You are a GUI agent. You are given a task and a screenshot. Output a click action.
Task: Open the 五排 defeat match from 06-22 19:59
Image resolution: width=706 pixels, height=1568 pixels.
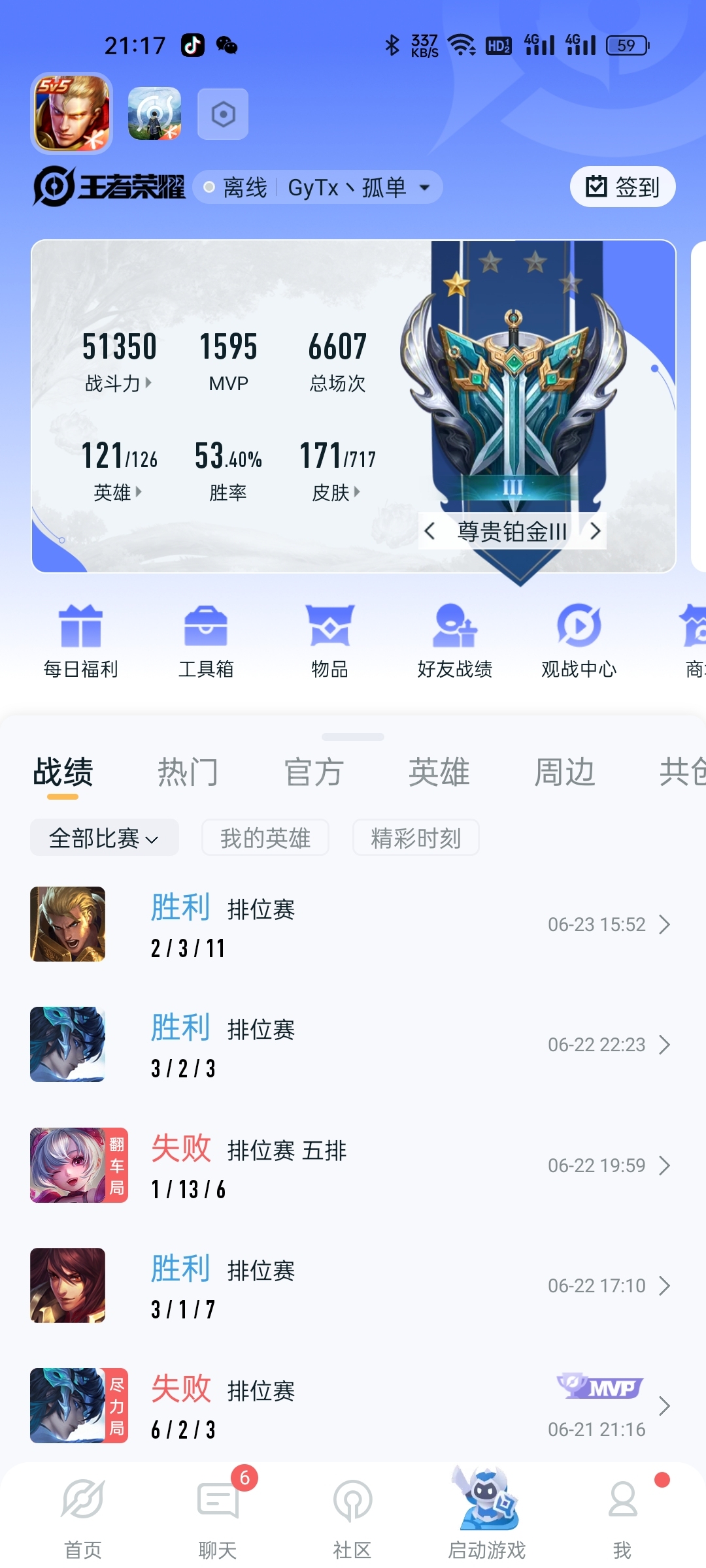pos(353,1166)
